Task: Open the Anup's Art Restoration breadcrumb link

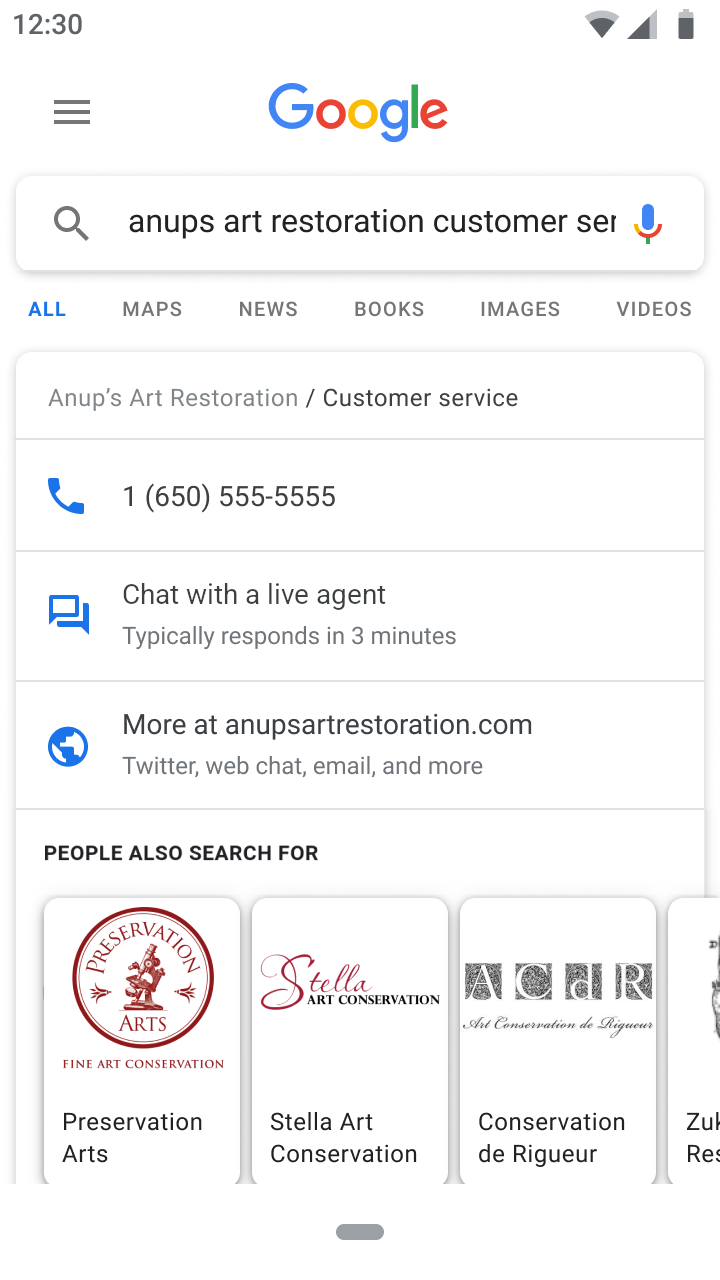Action: [173, 398]
